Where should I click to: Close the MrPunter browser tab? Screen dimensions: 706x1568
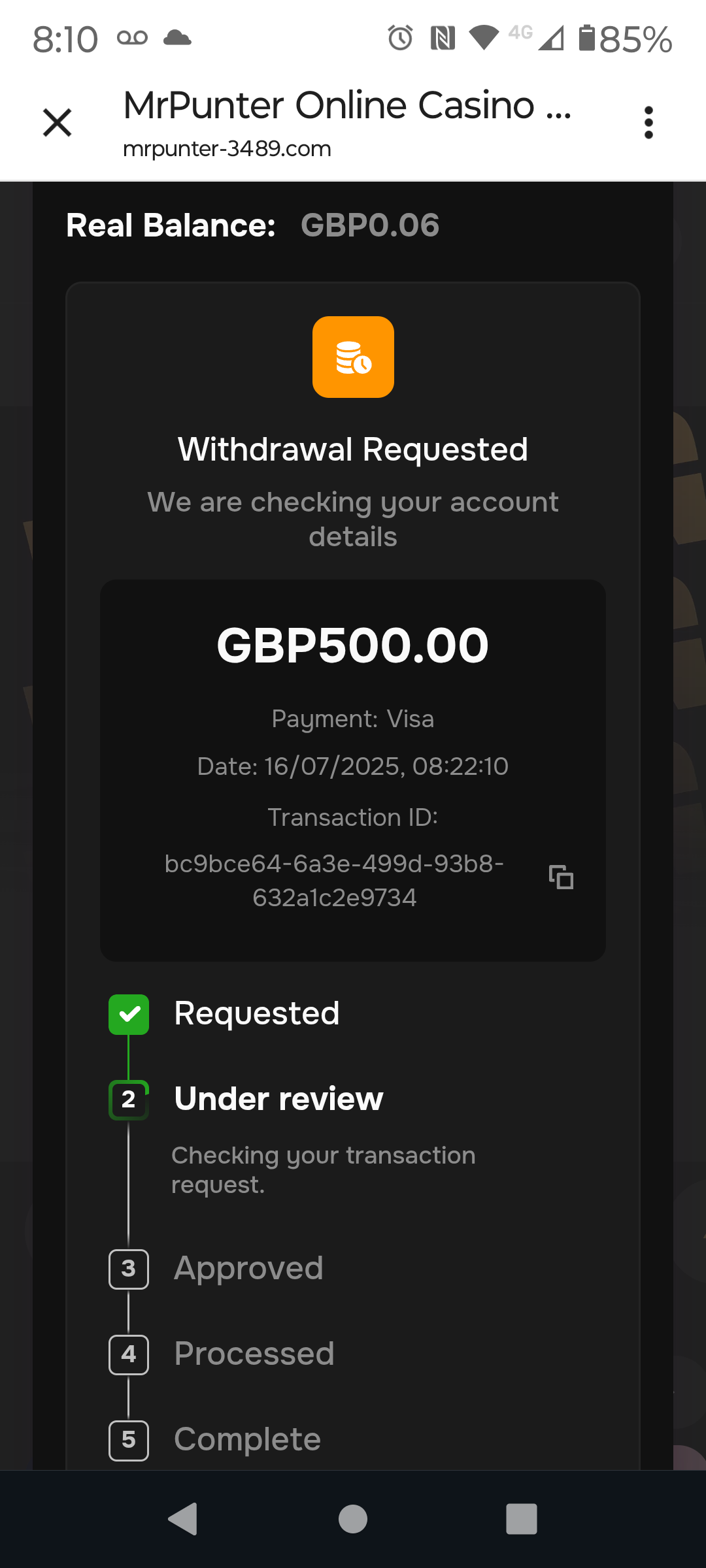(57, 123)
